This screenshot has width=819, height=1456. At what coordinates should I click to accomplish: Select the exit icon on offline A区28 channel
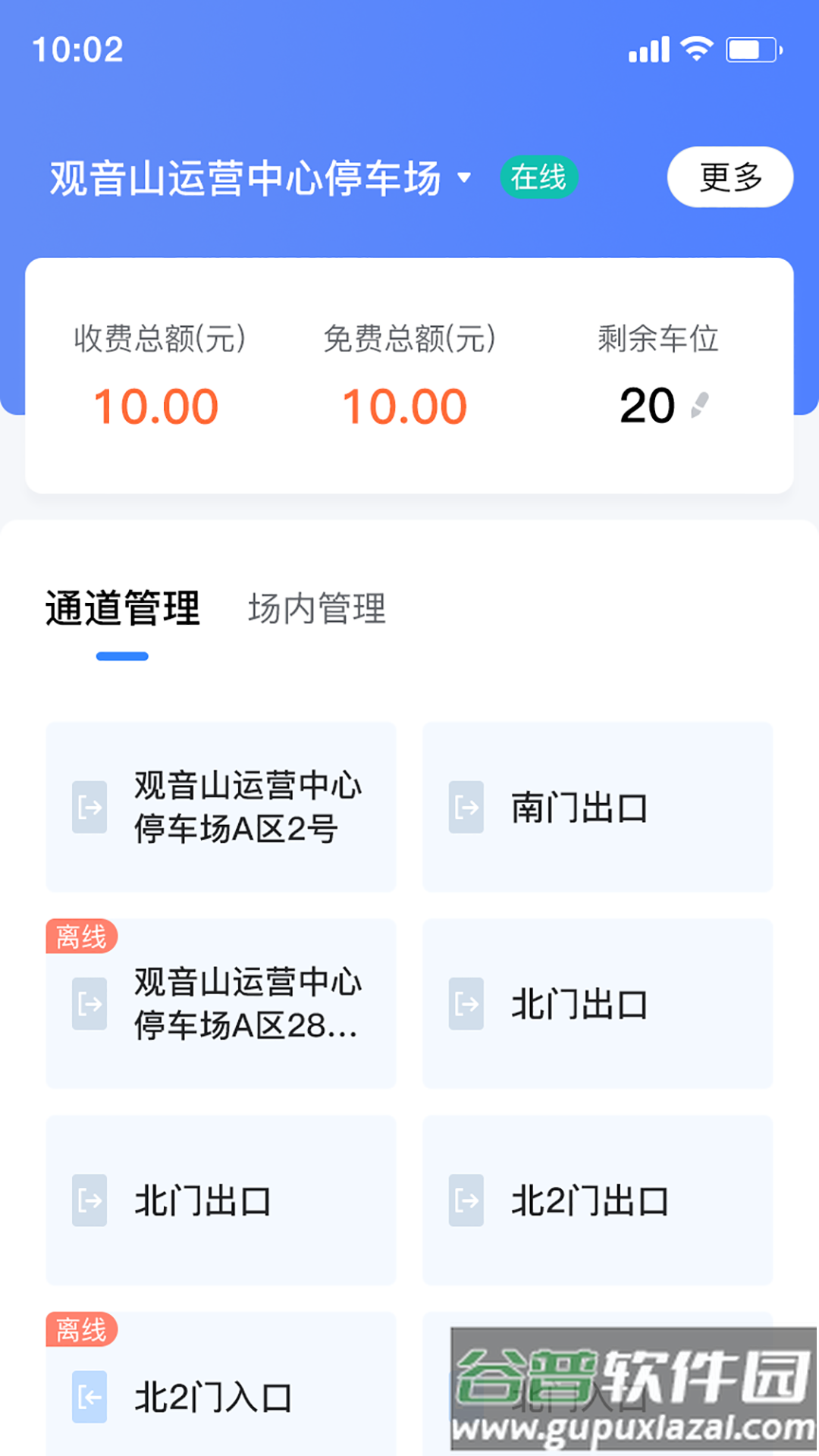click(x=89, y=1005)
